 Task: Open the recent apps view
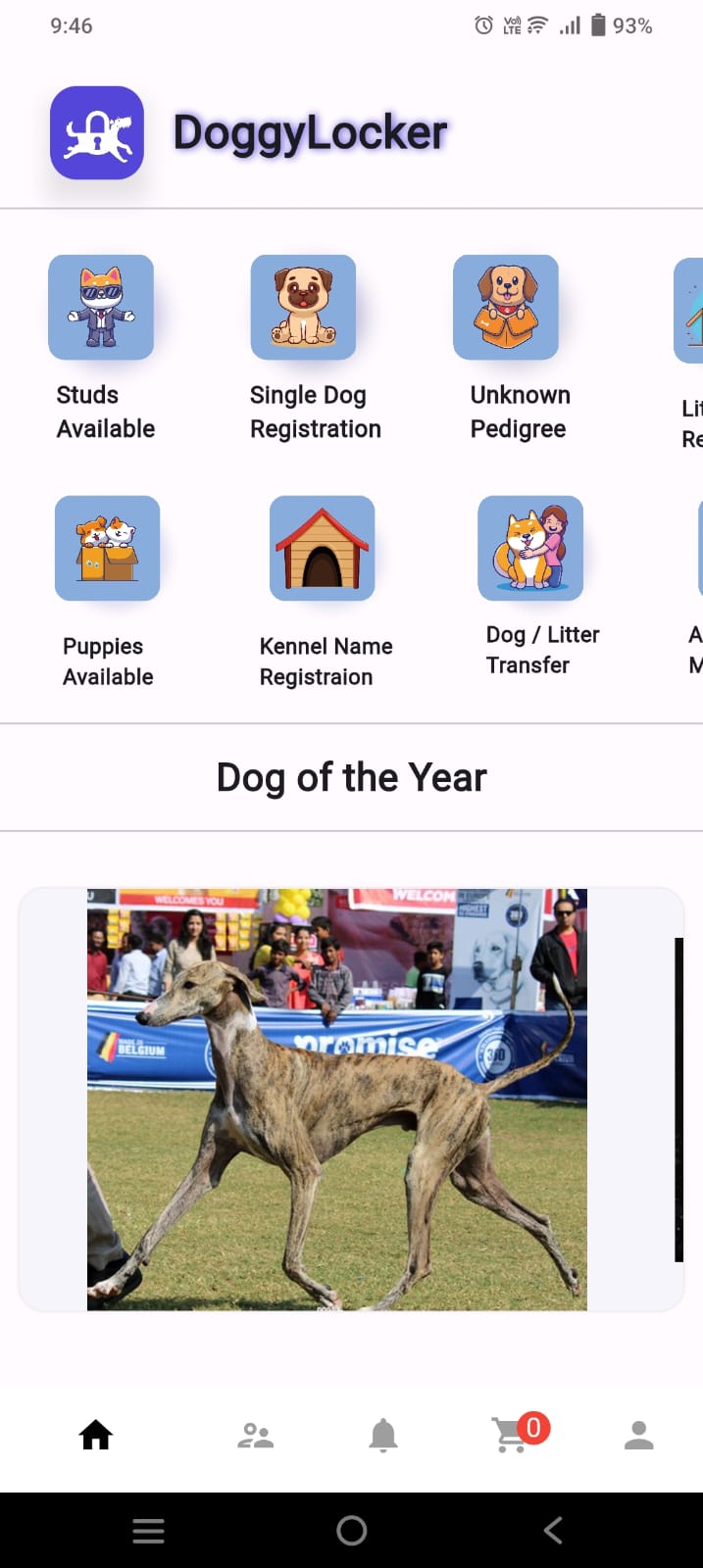(x=148, y=1530)
